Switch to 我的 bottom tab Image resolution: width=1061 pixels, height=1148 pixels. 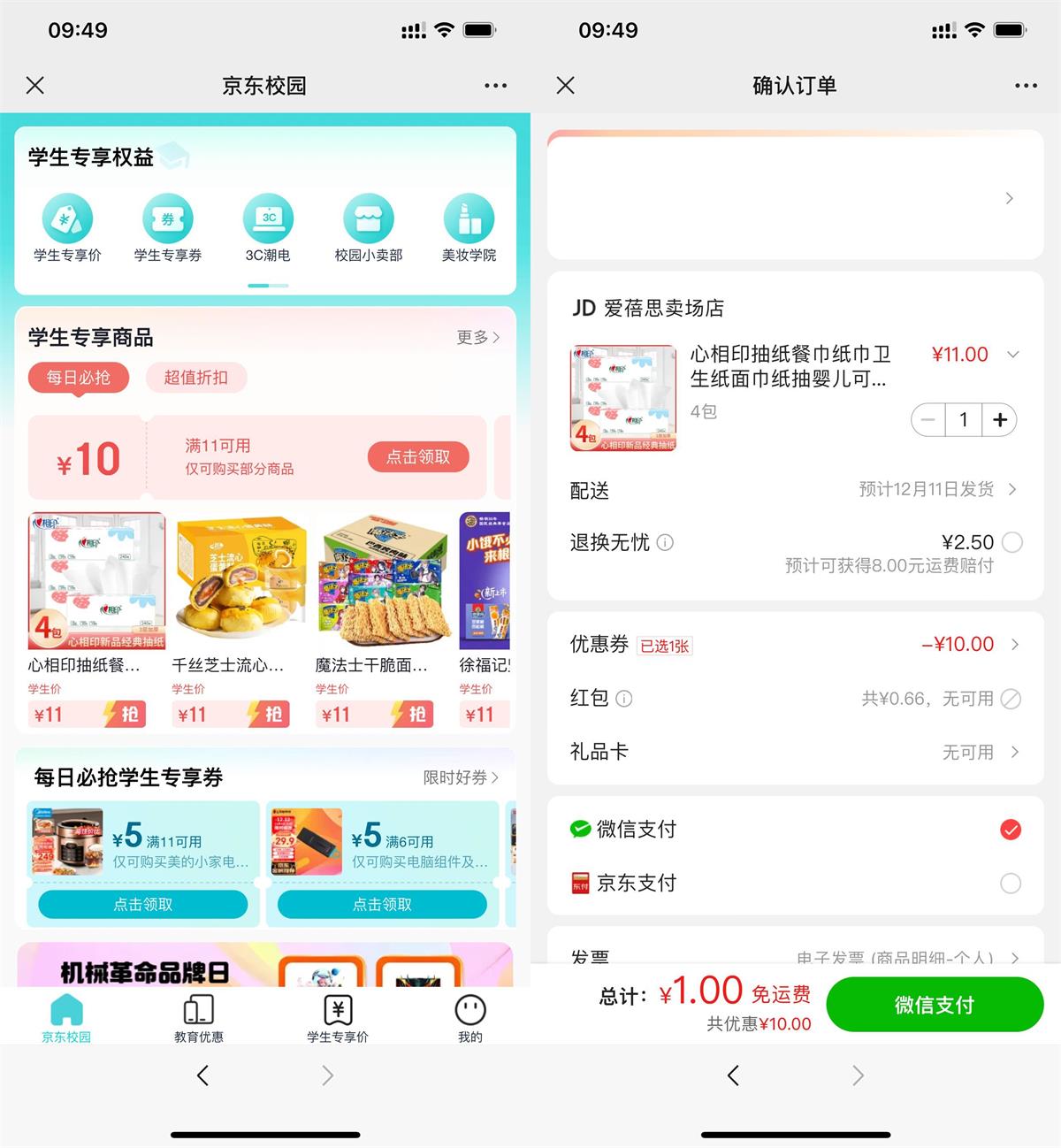coord(470,1018)
